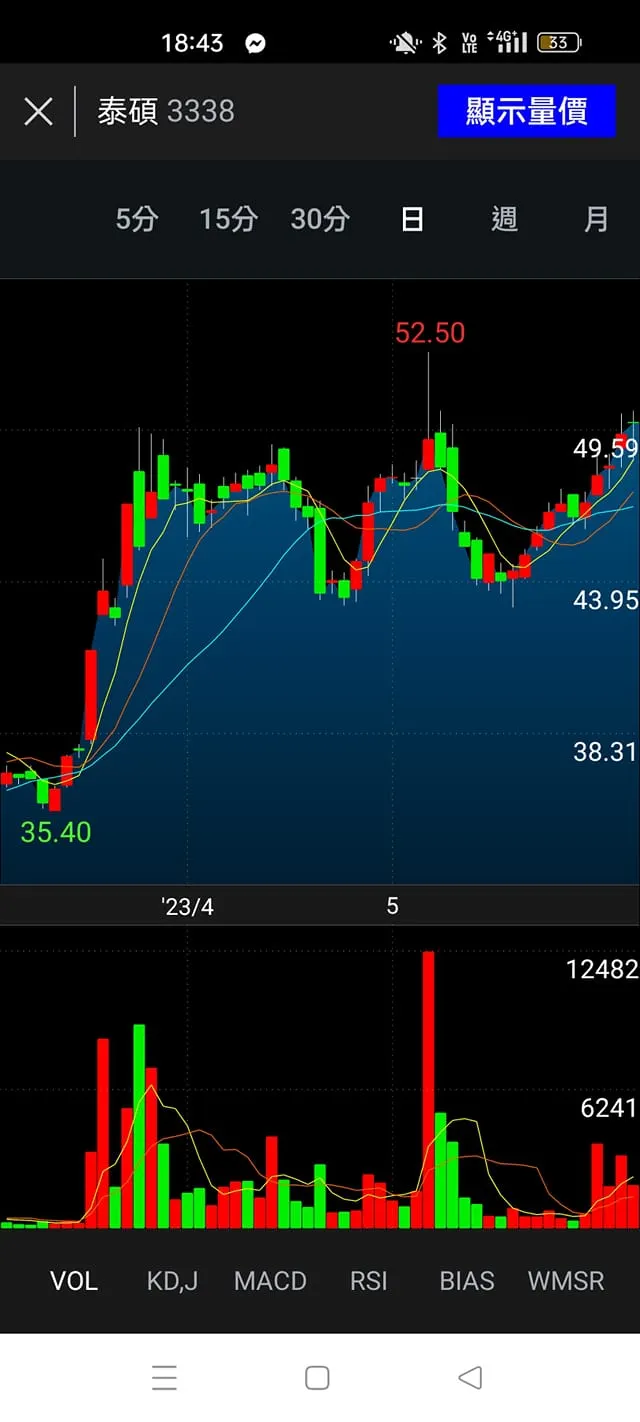
Task: View the 月 monthly chart
Action: pos(596,219)
